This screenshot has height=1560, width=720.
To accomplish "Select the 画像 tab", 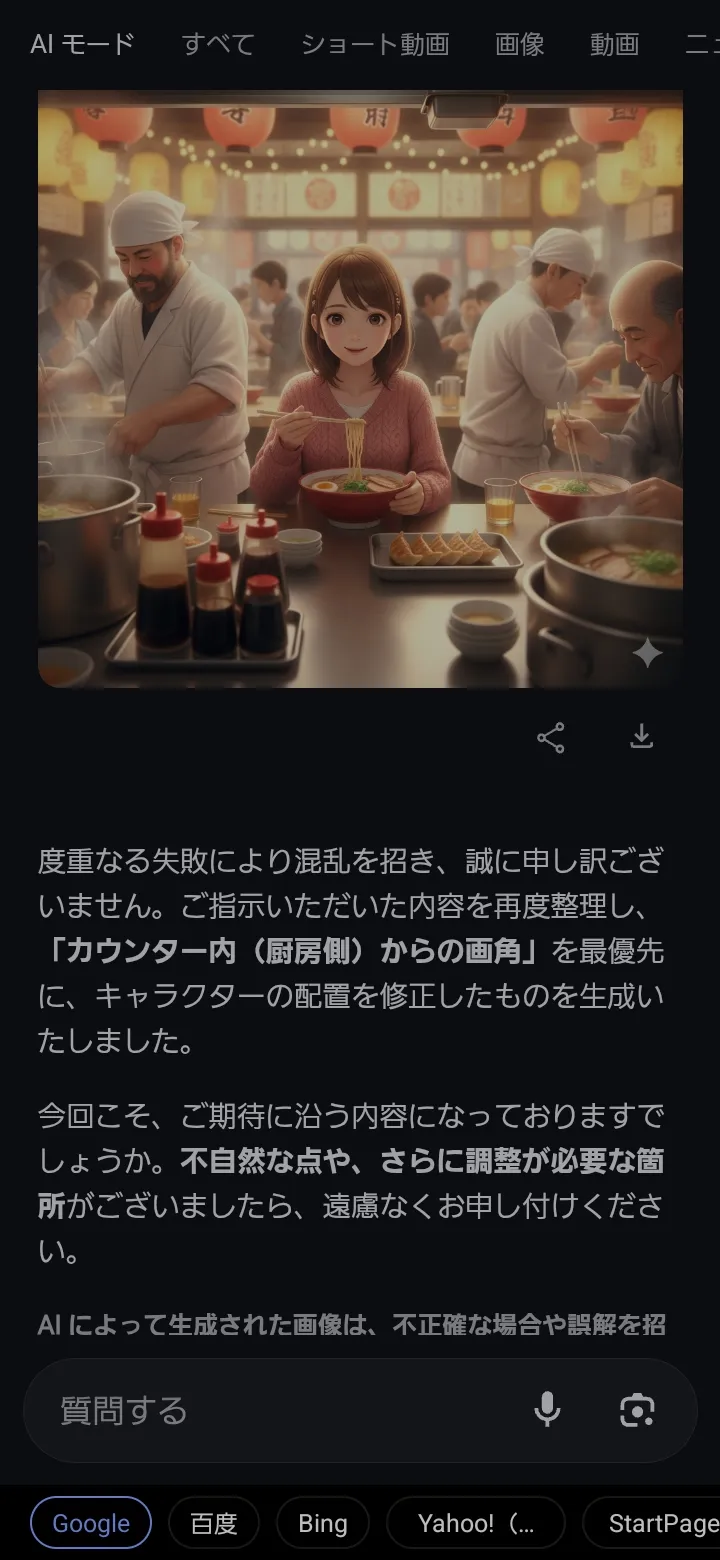I will (519, 44).
